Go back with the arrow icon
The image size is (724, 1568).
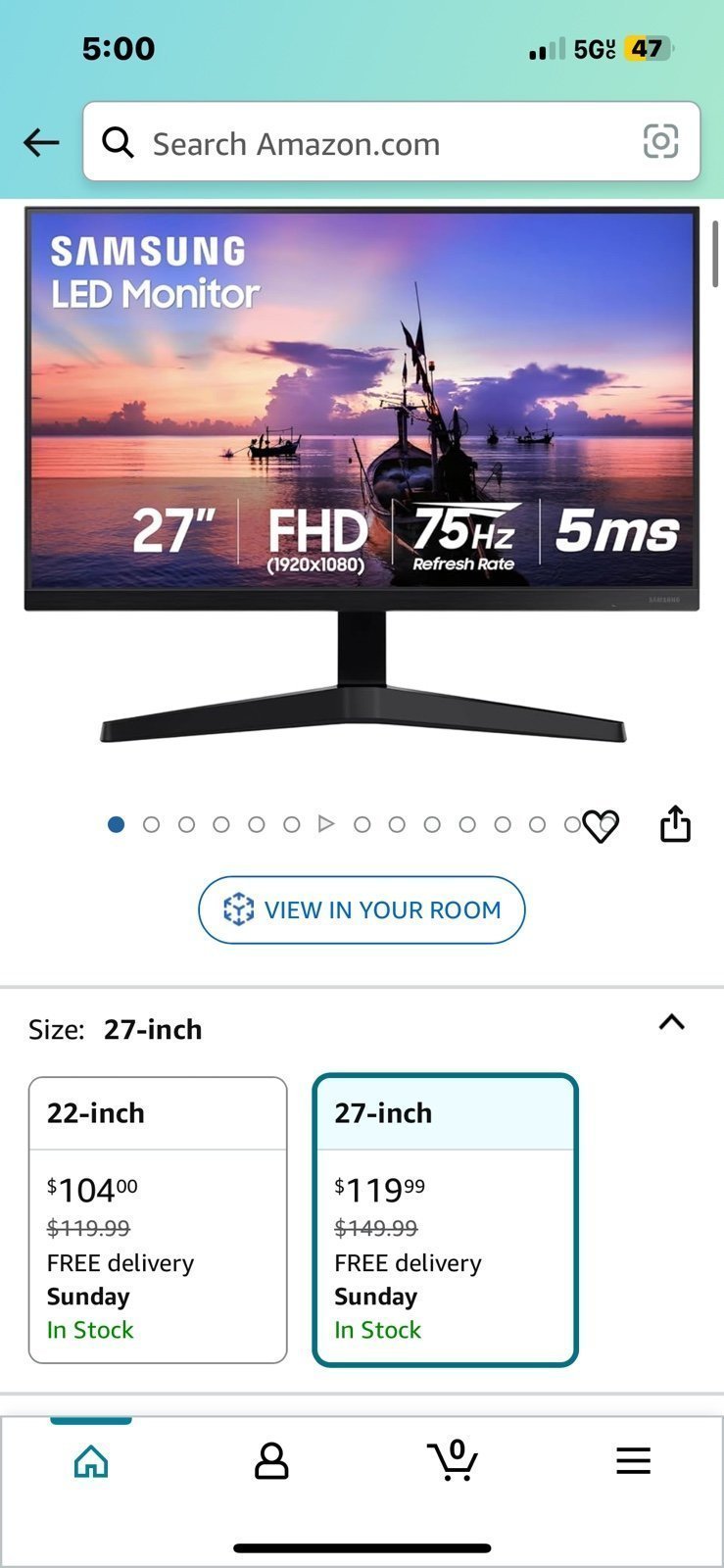[x=41, y=143]
